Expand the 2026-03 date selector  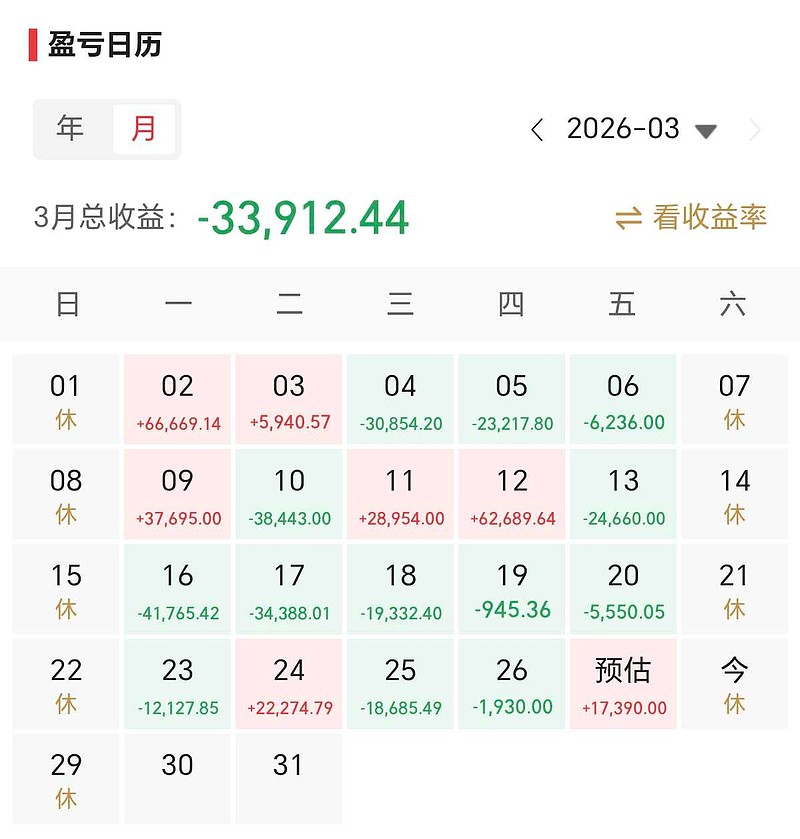pyautogui.click(x=623, y=129)
